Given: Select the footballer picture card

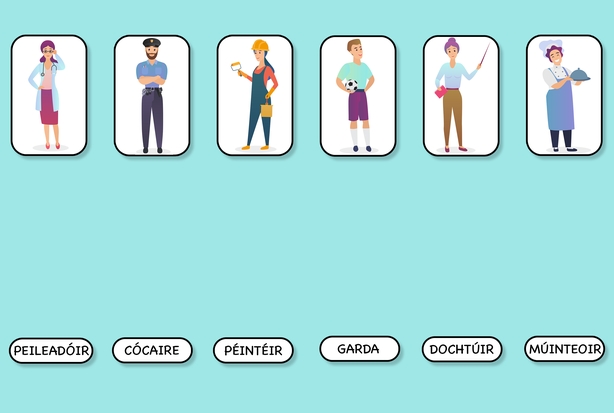Looking at the screenshot, I should pos(358,96).
